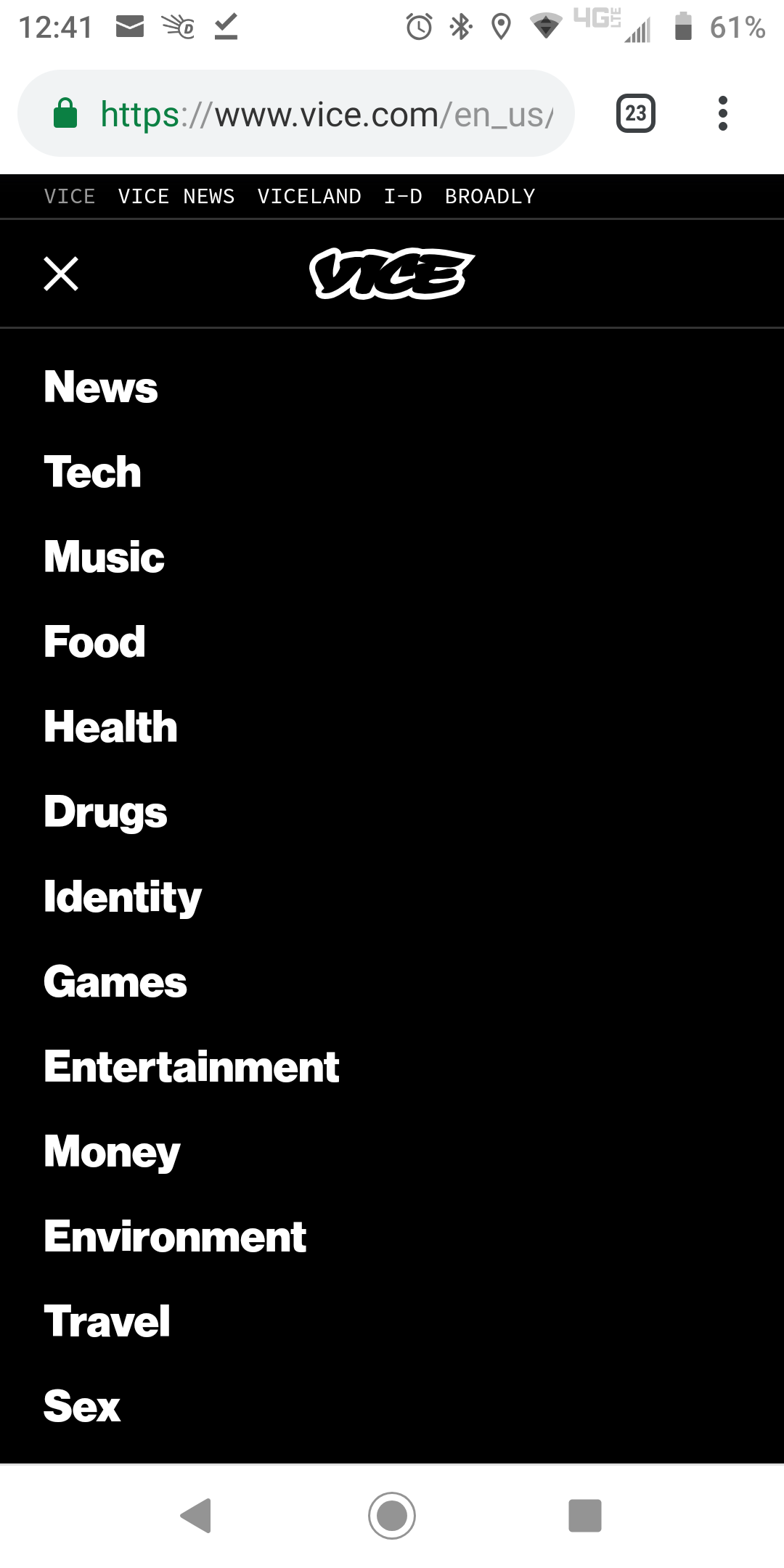Open the Food section
This screenshot has width=784, height=1568.
[x=95, y=642]
